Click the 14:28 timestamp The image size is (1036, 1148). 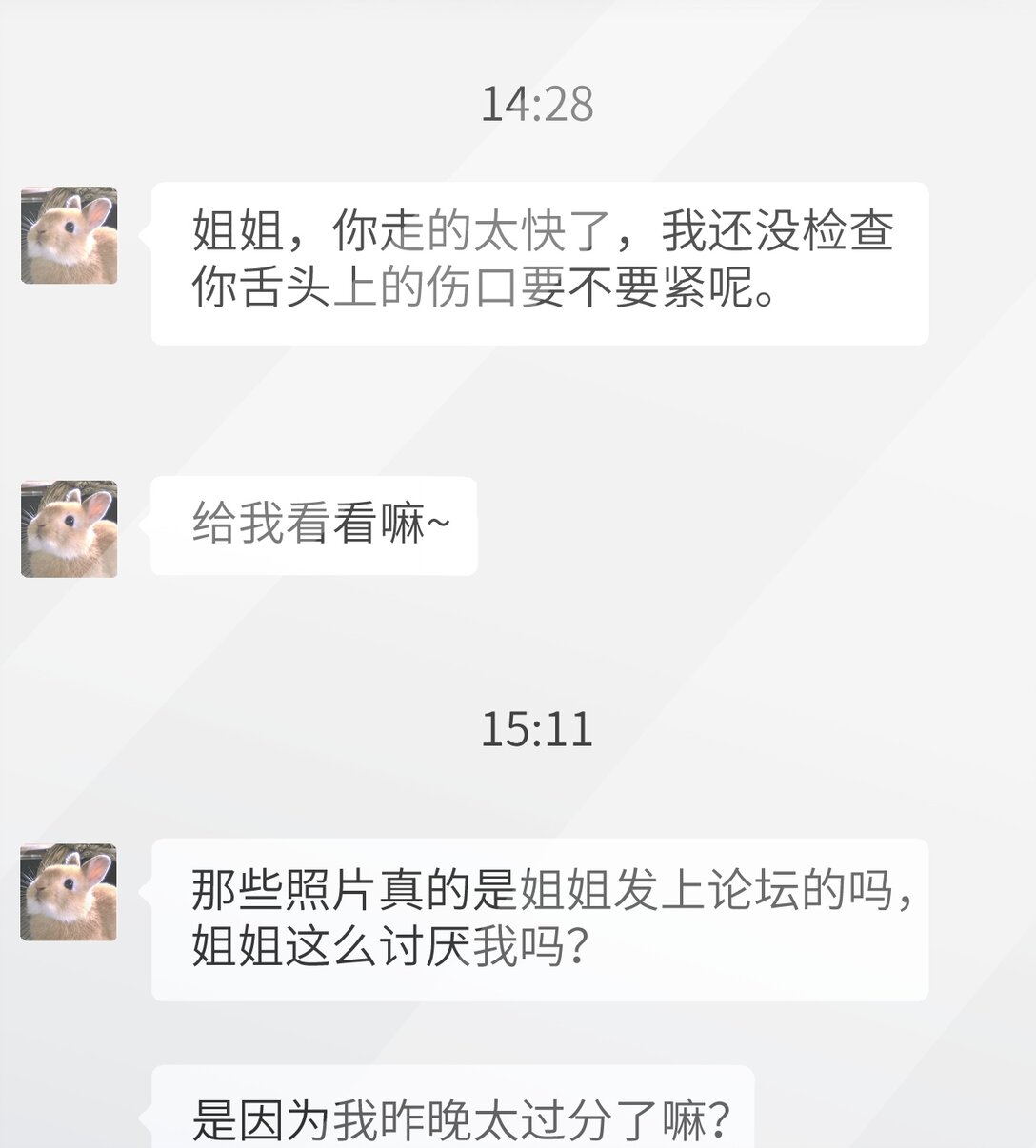[x=538, y=105]
